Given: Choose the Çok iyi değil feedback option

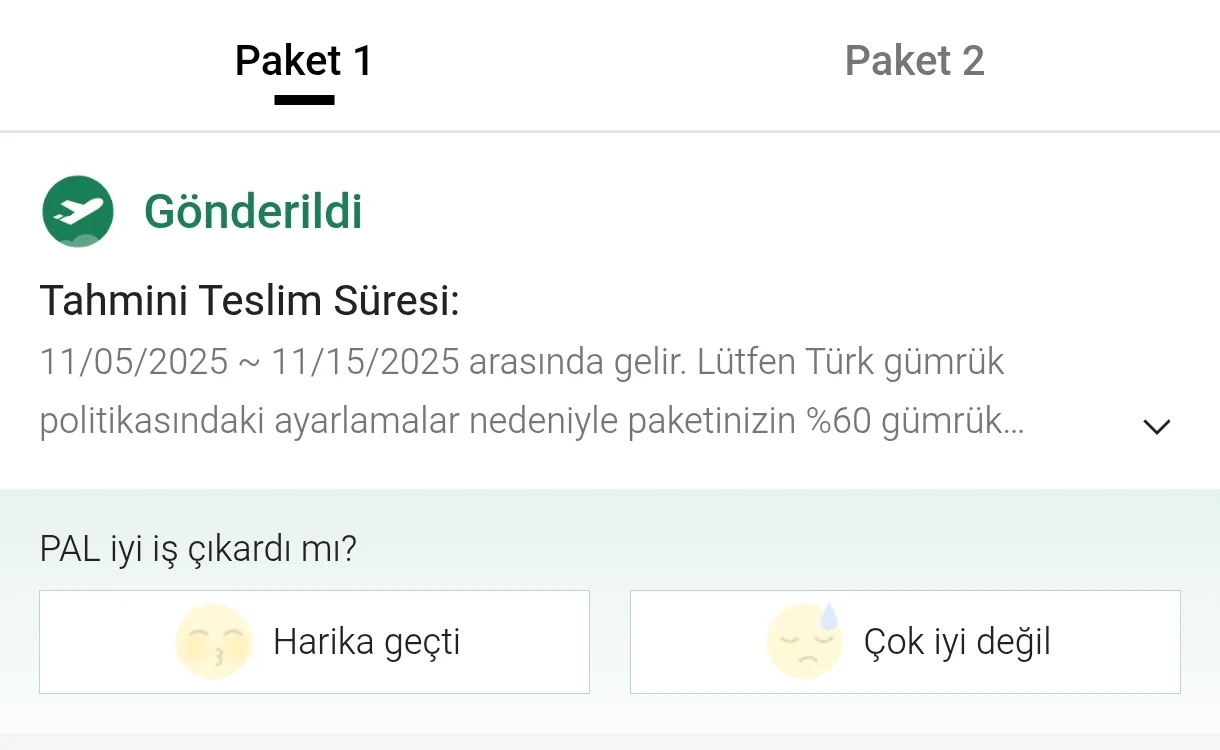Looking at the screenshot, I should pos(905,642).
